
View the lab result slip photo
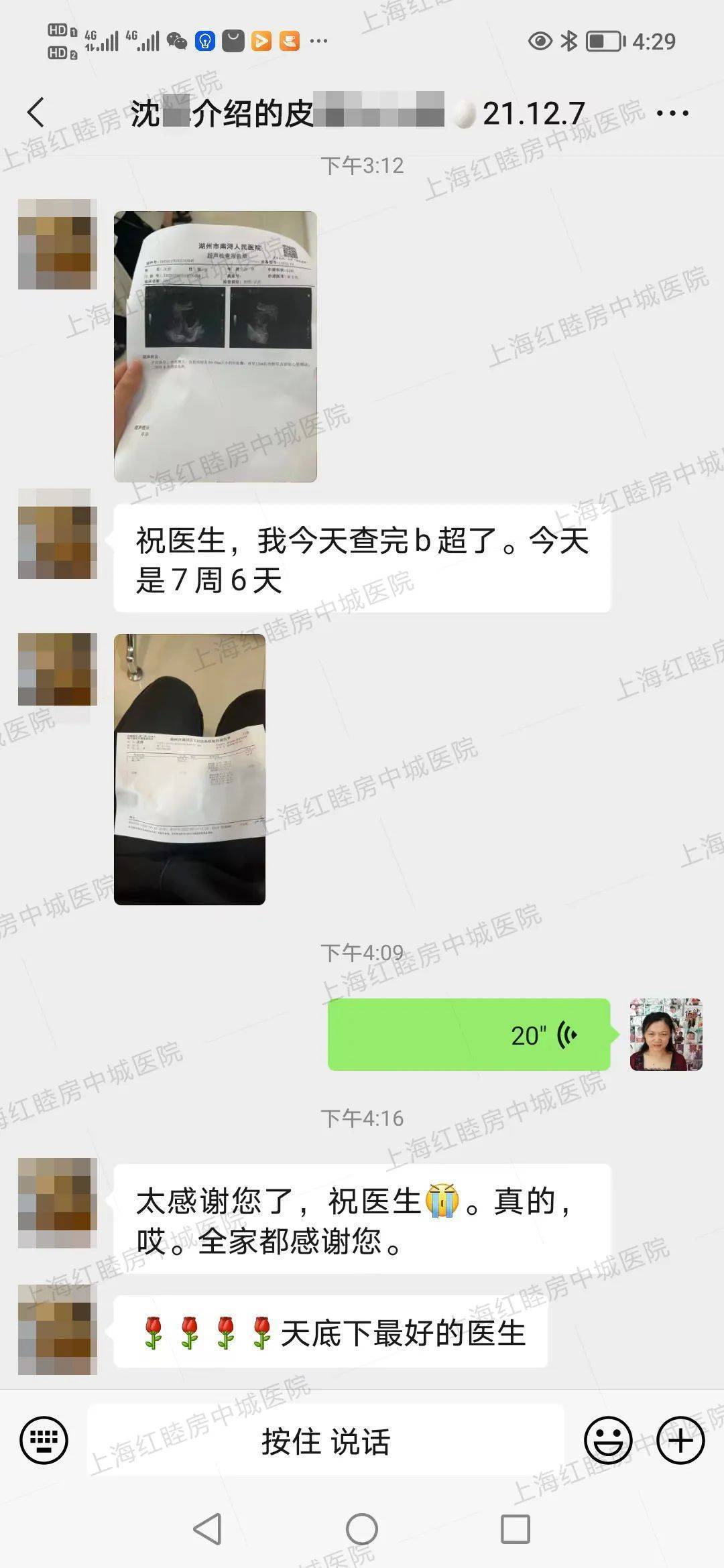pyautogui.click(x=190, y=769)
